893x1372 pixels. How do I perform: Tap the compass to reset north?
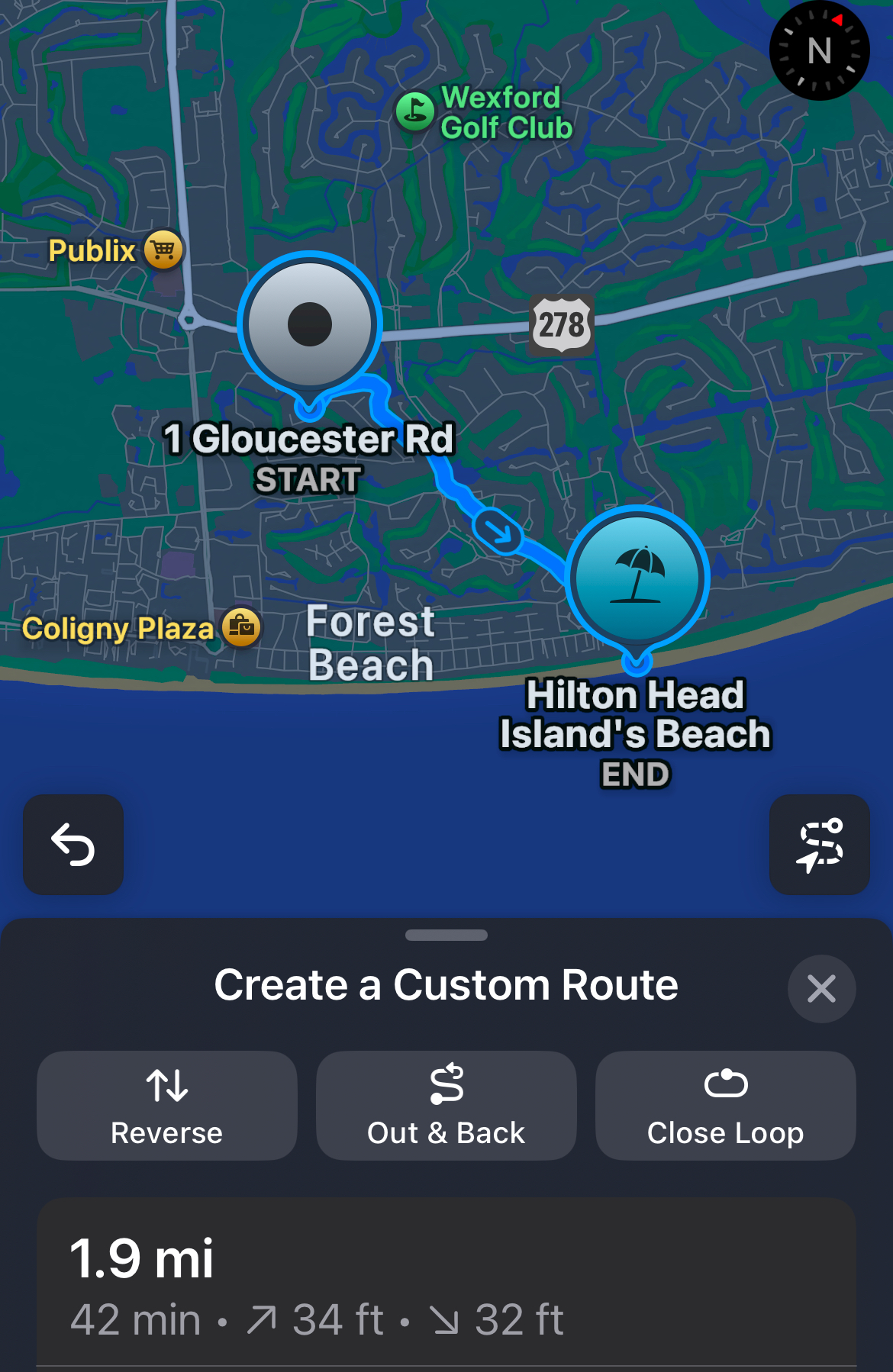[819, 51]
